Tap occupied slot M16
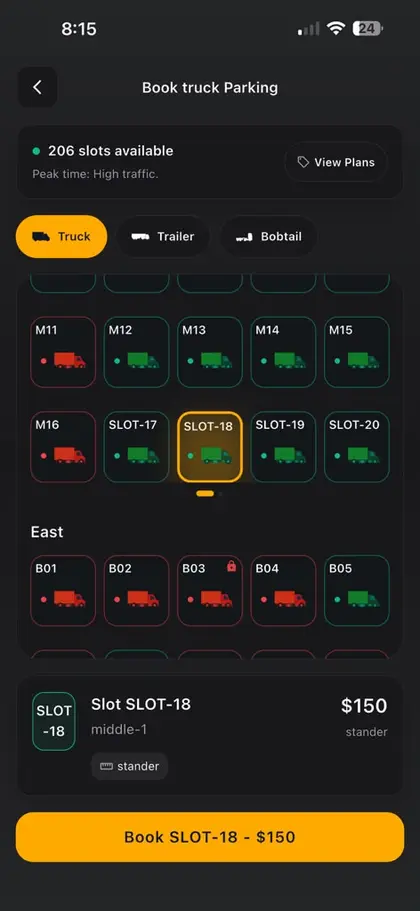The width and height of the screenshot is (420, 911). point(63,447)
